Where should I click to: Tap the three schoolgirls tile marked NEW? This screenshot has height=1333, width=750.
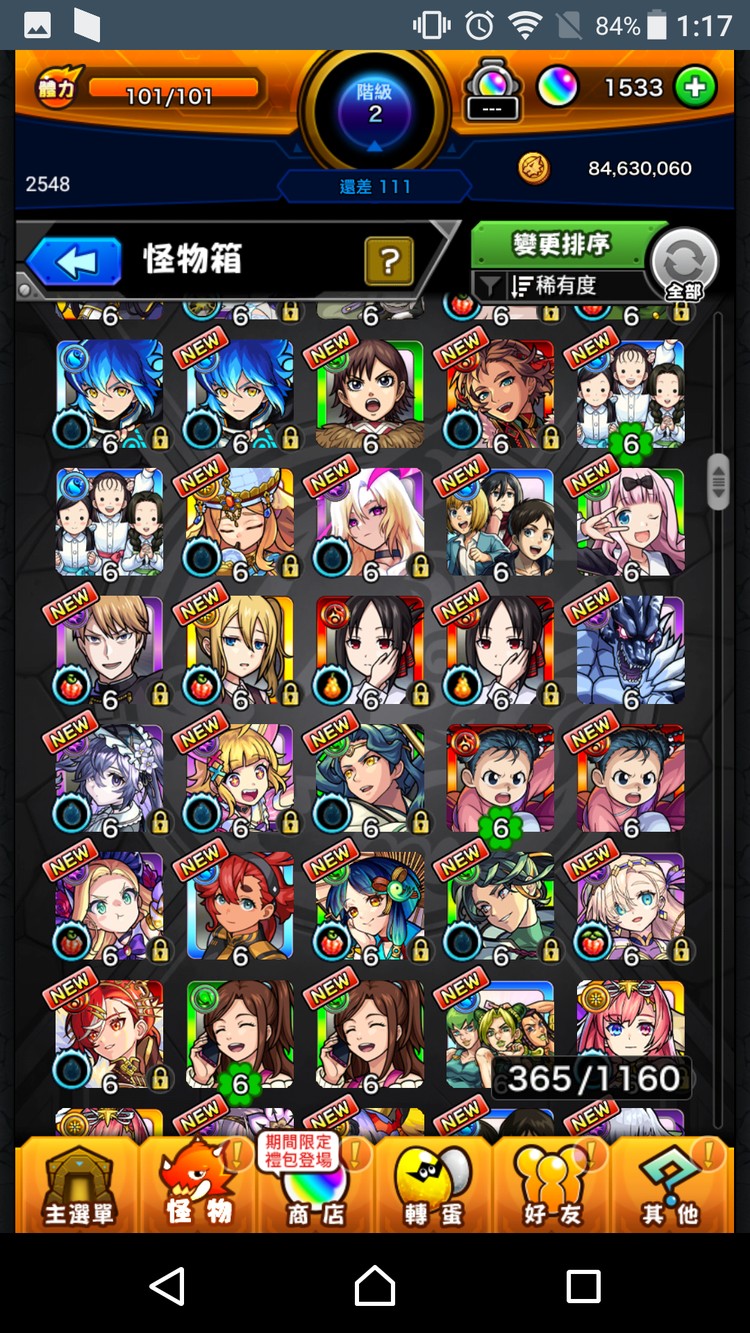[630, 394]
